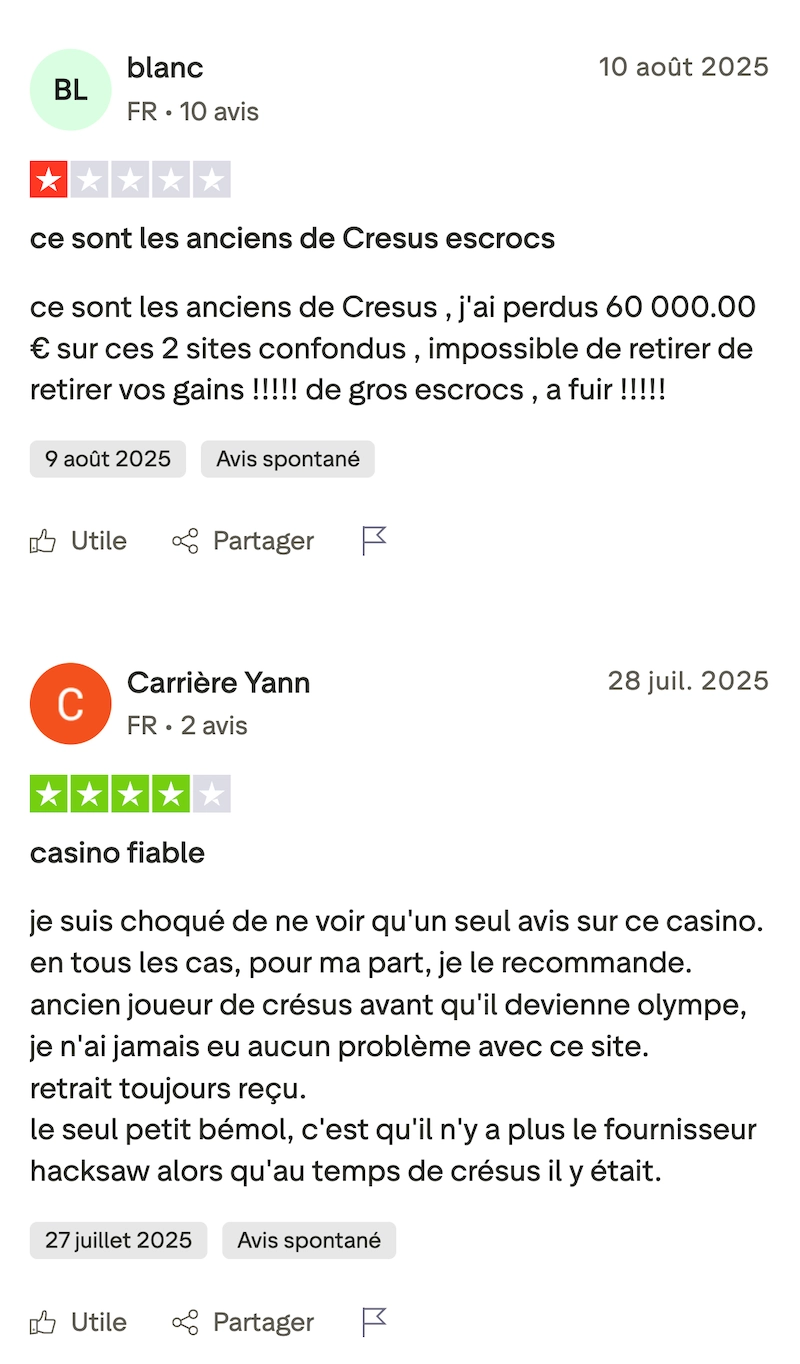Click the 27 juillet 2025 date chip

[x=118, y=1240]
